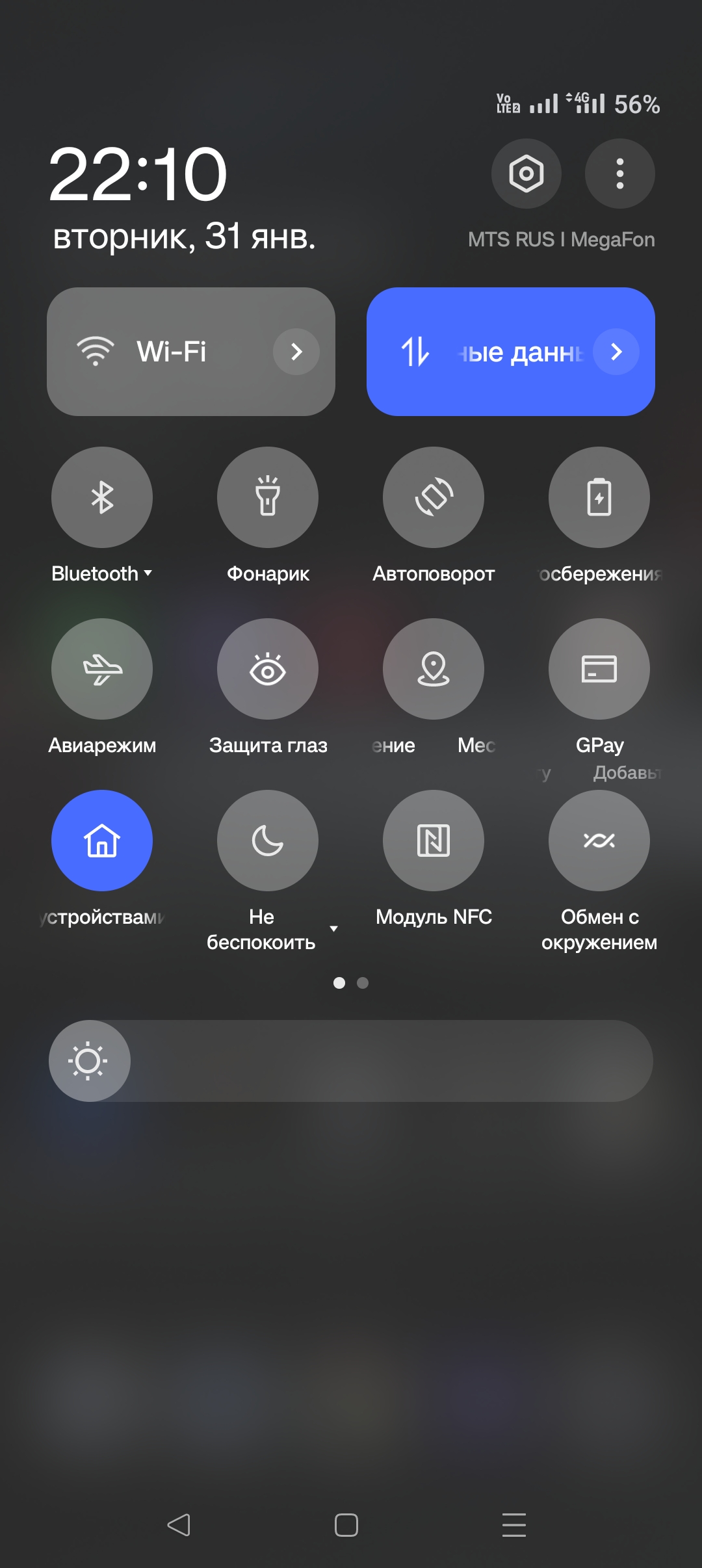Switch on Авиарежим

pyautogui.click(x=102, y=669)
